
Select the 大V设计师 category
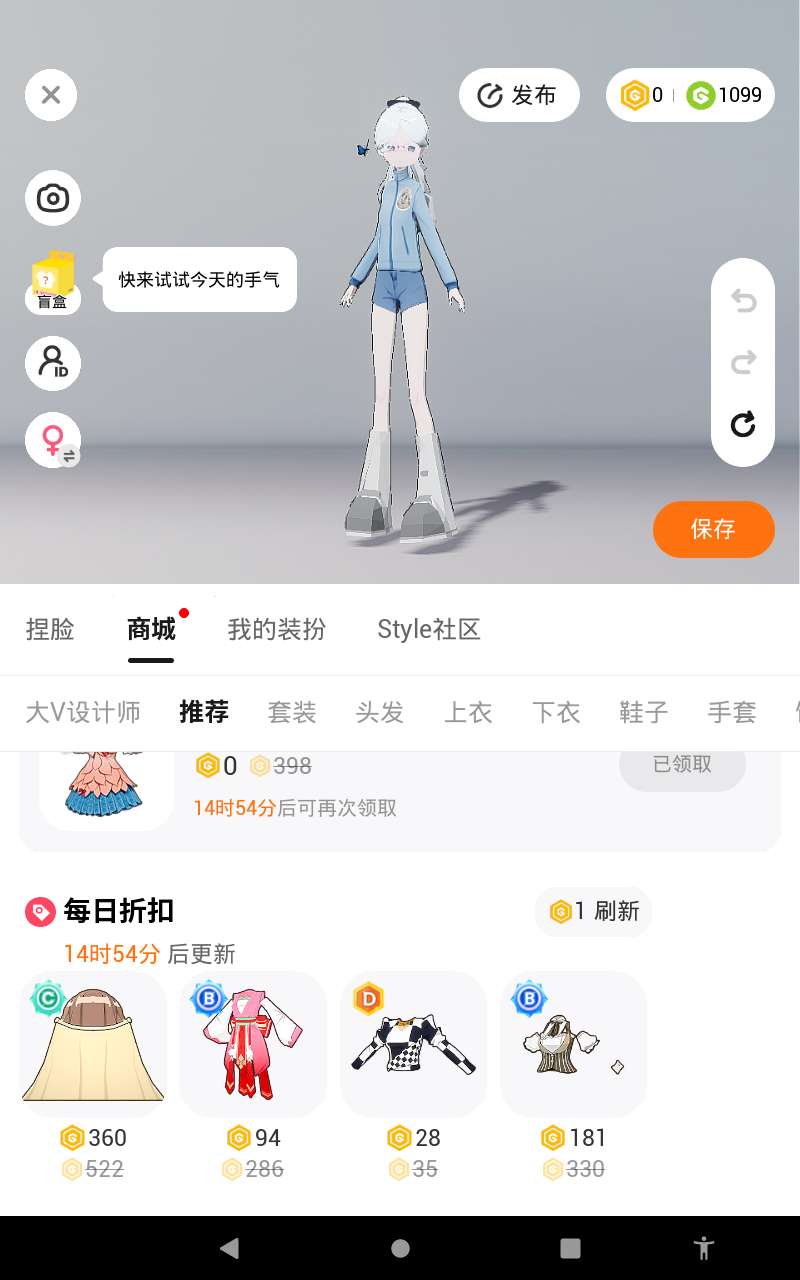point(83,712)
